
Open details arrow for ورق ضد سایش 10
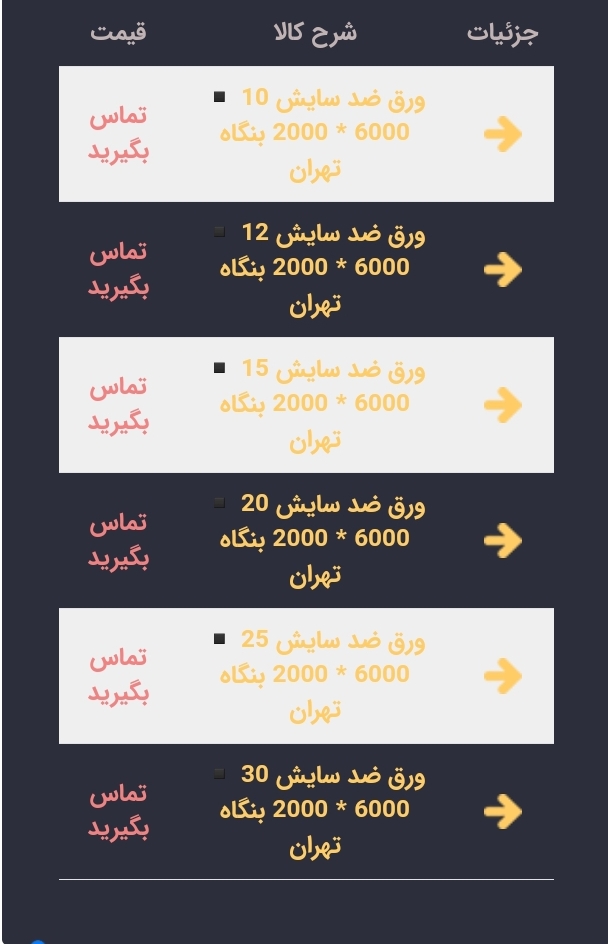click(502, 134)
